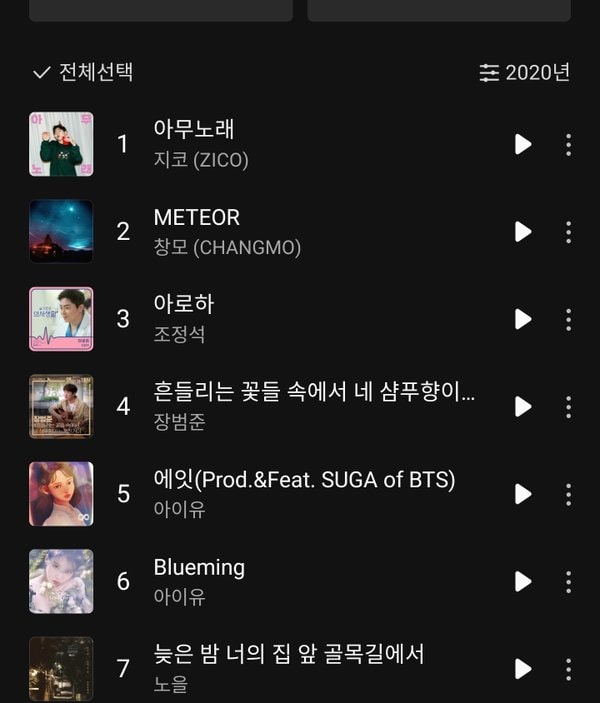Play 아무노래 by 지코 (ZICO)
This screenshot has height=703, width=600.
522,144
